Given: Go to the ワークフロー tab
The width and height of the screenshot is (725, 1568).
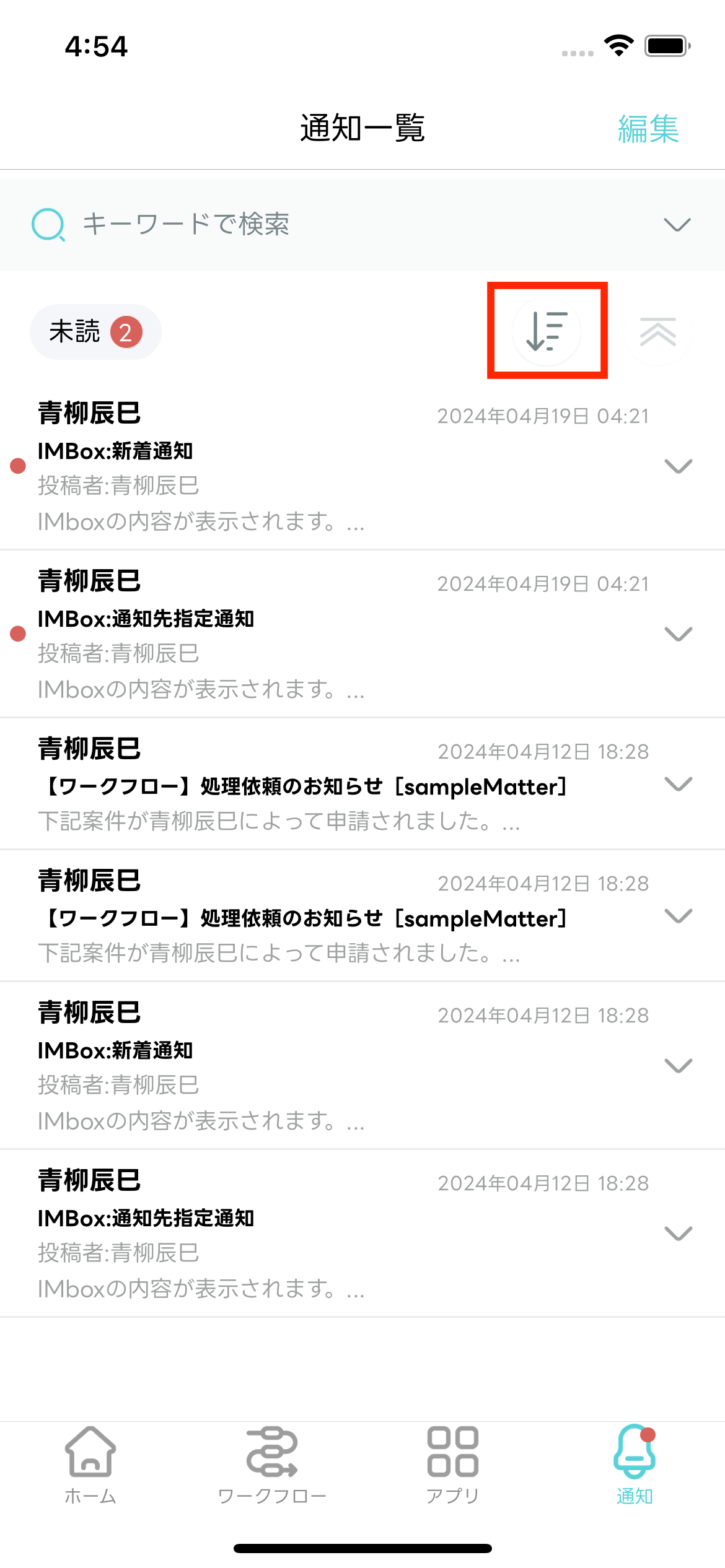Looking at the screenshot, I should coord(272,1464).
